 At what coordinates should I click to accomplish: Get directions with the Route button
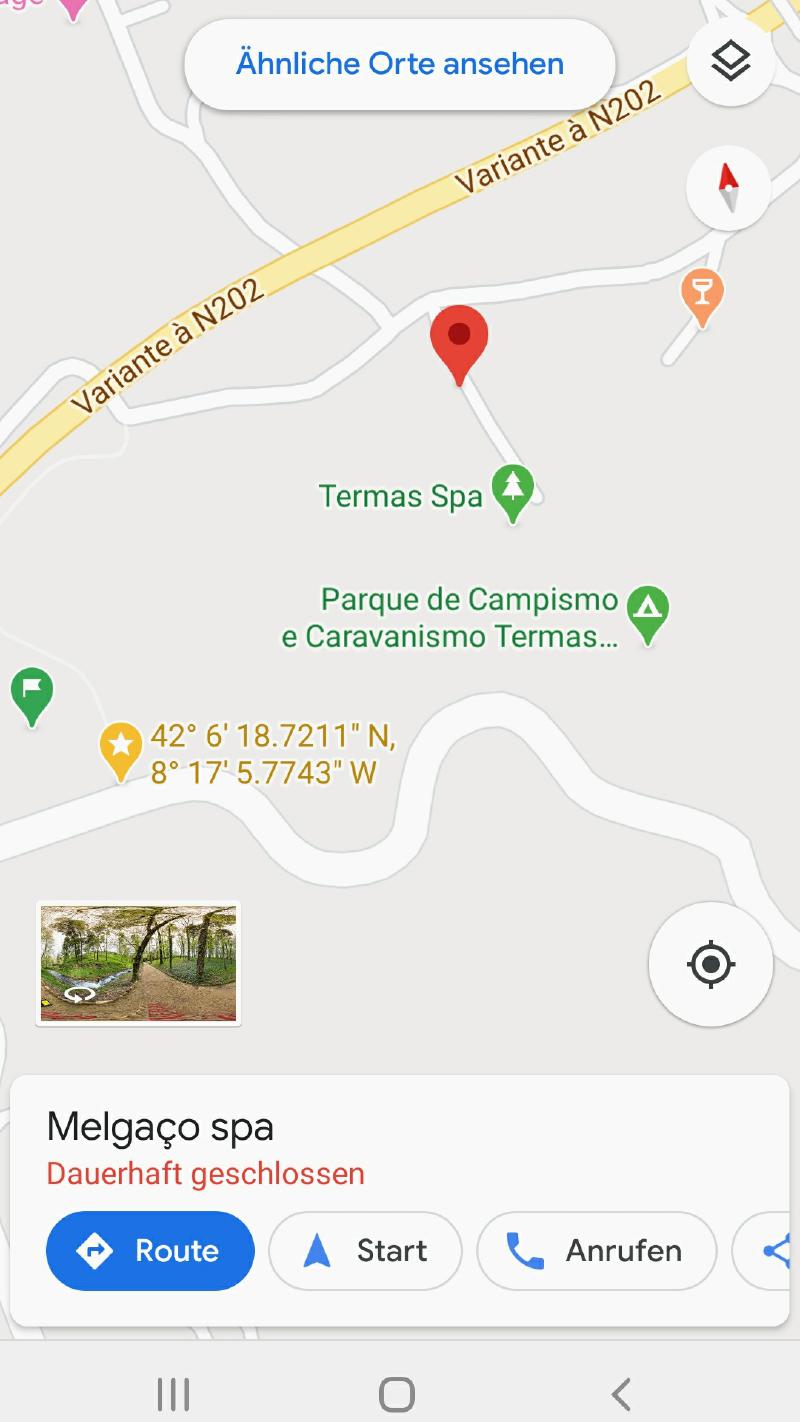point(150,1250)
